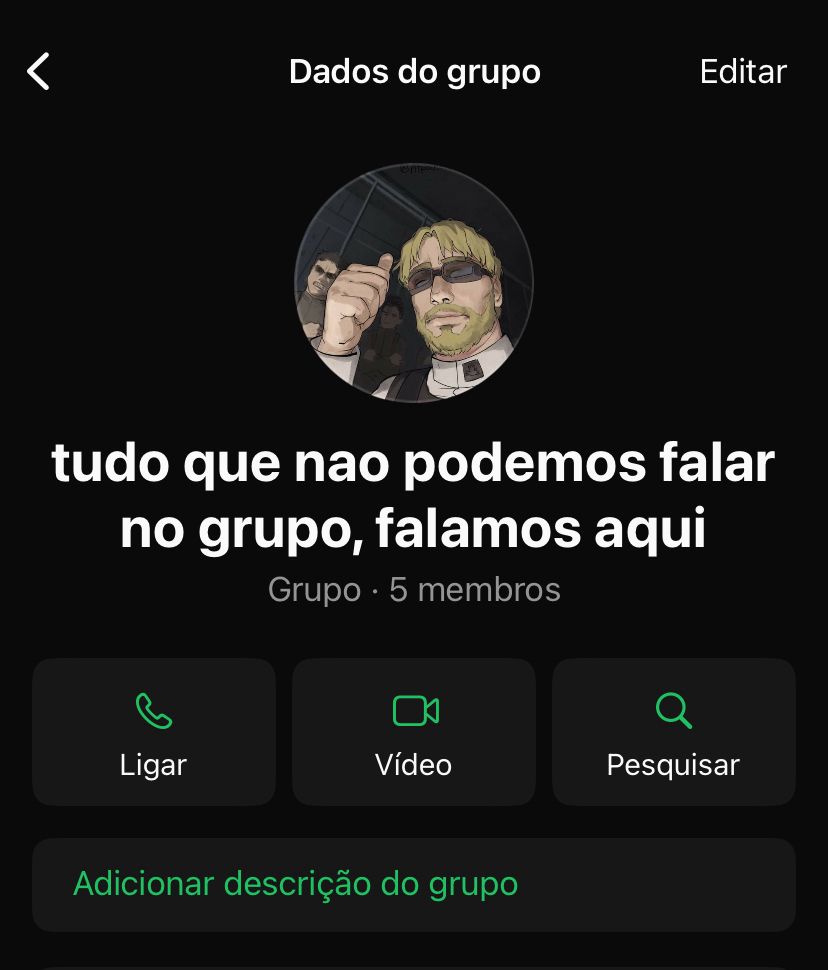The height and width of the screenshot is (970, 828).
Task: Tap Editar to edit group info
Action: pos(742,72)
